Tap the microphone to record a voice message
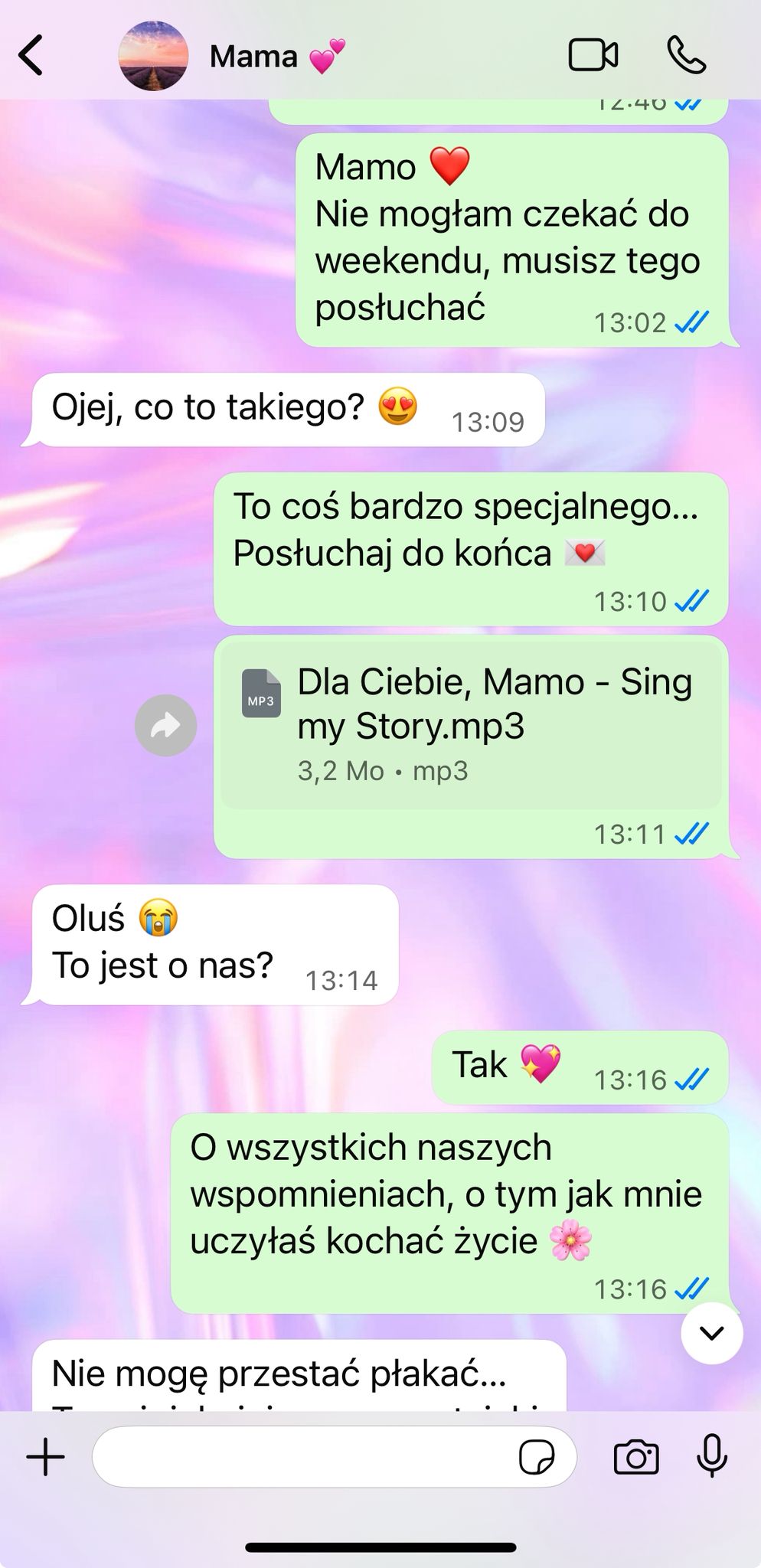Image resolution: width=761 pixels, height=1568 pixels. tap(711, 1456)
